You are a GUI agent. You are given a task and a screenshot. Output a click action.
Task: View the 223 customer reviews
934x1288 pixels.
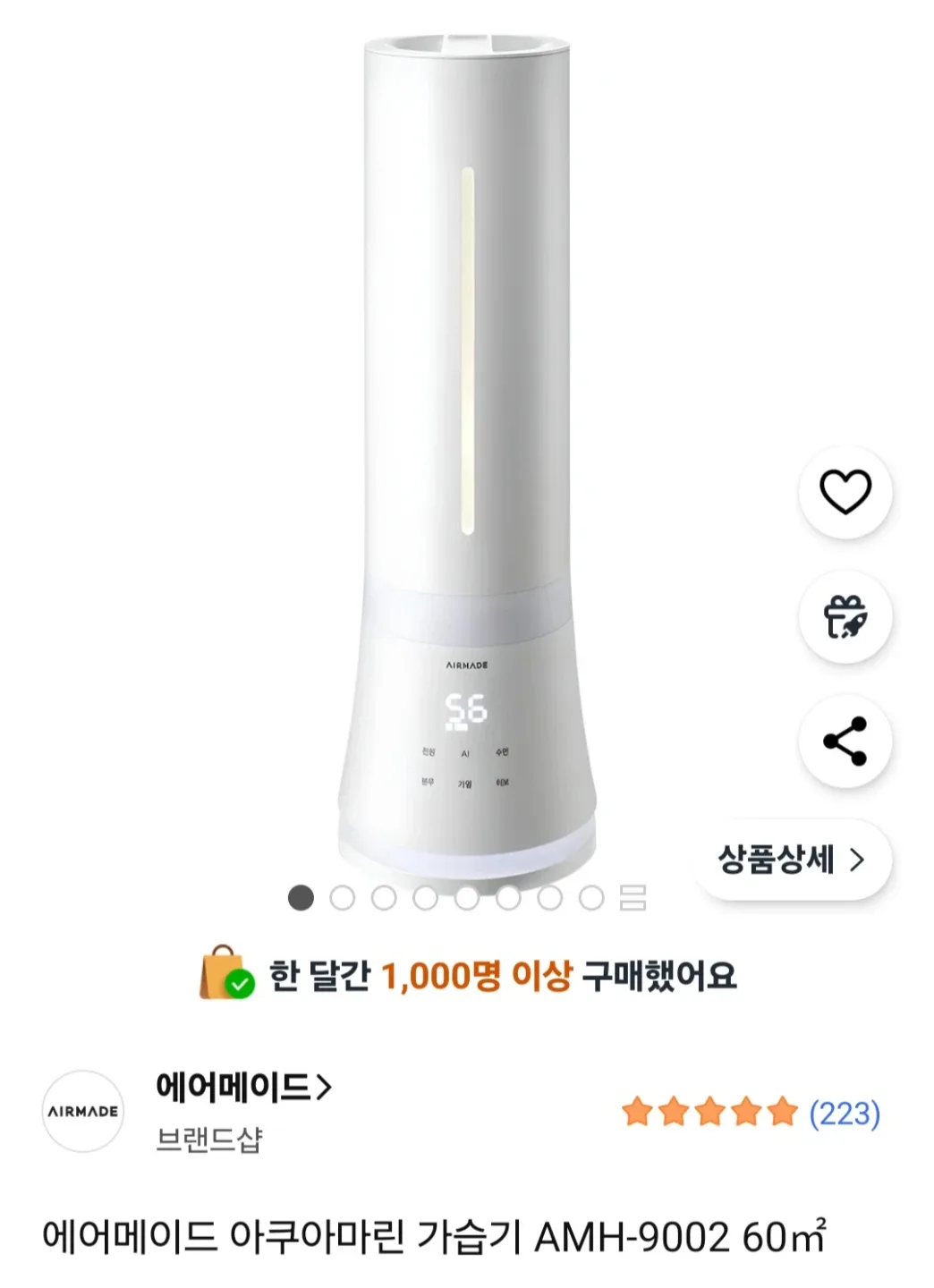pyautogui.click(x=844, y=1114)
